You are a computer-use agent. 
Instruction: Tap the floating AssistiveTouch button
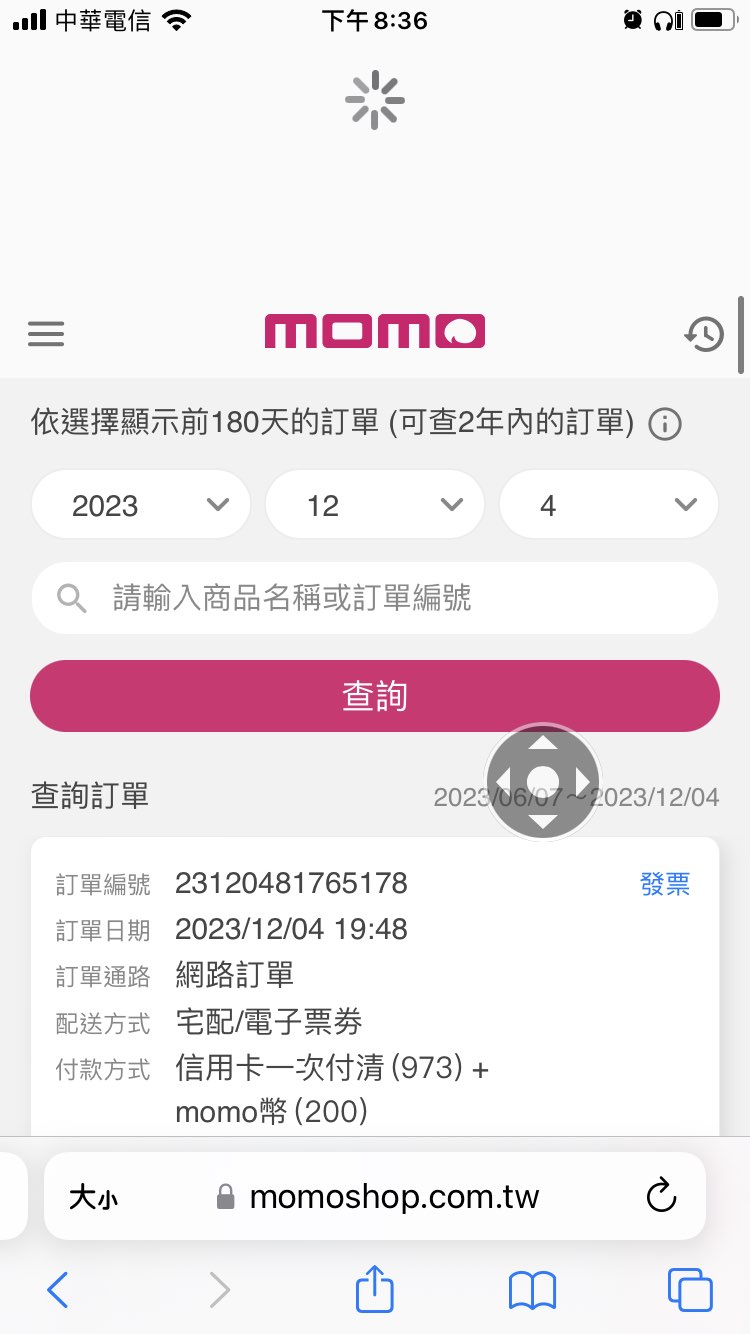(x=542, y=781)
